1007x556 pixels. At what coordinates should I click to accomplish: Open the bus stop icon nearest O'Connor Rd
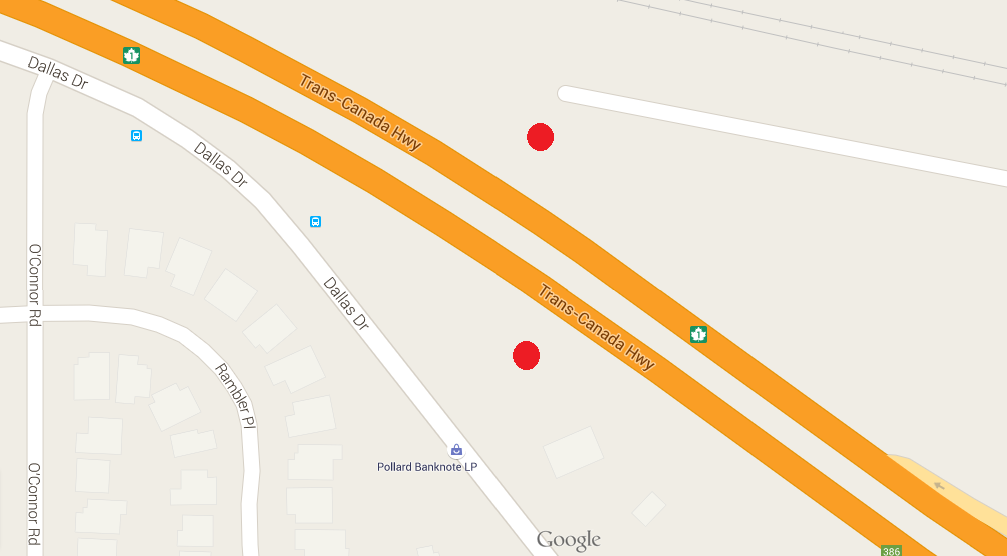(136, 135)
